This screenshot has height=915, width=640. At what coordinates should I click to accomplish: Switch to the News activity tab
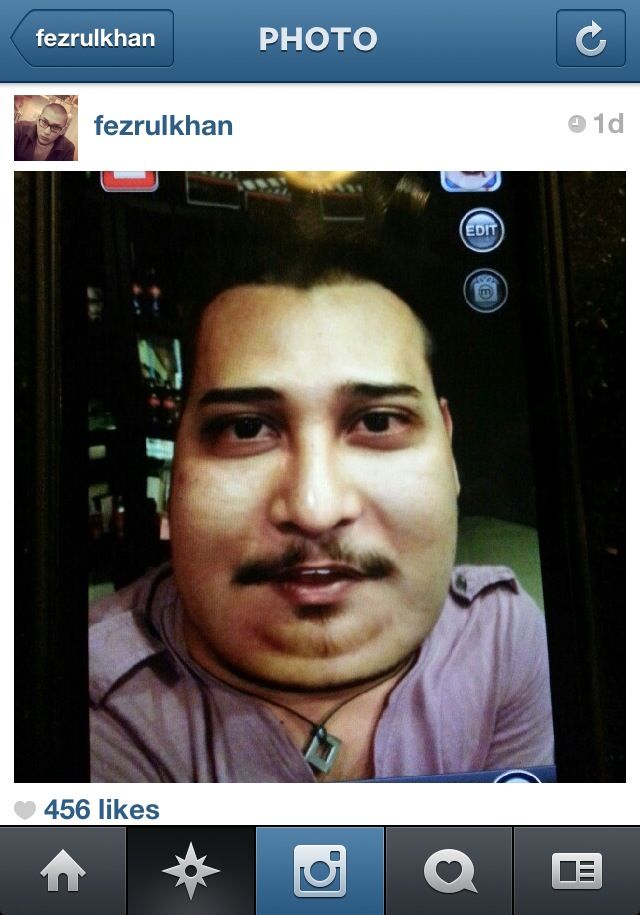coord(449,871)
